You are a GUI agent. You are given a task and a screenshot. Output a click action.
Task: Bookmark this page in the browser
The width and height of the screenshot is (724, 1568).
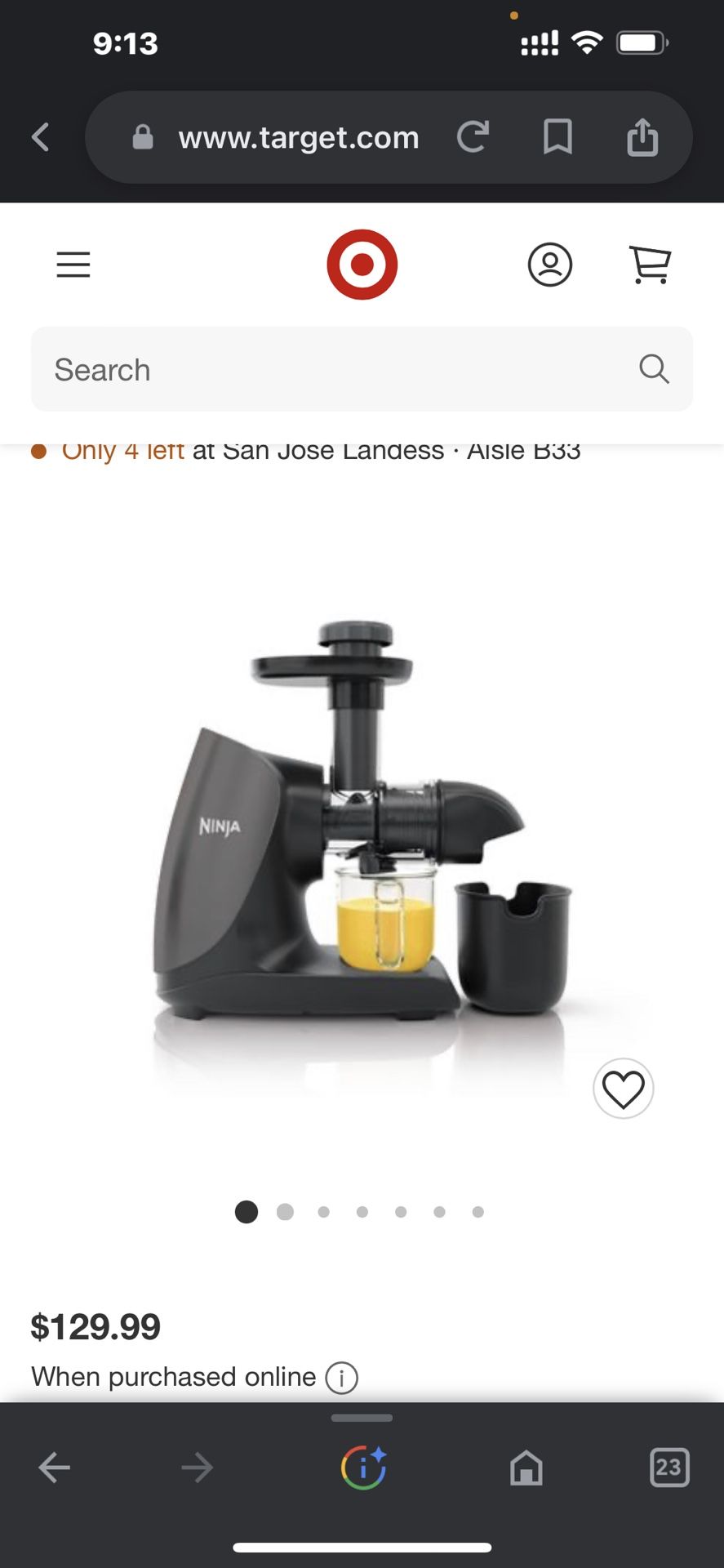tap(557, 137)
